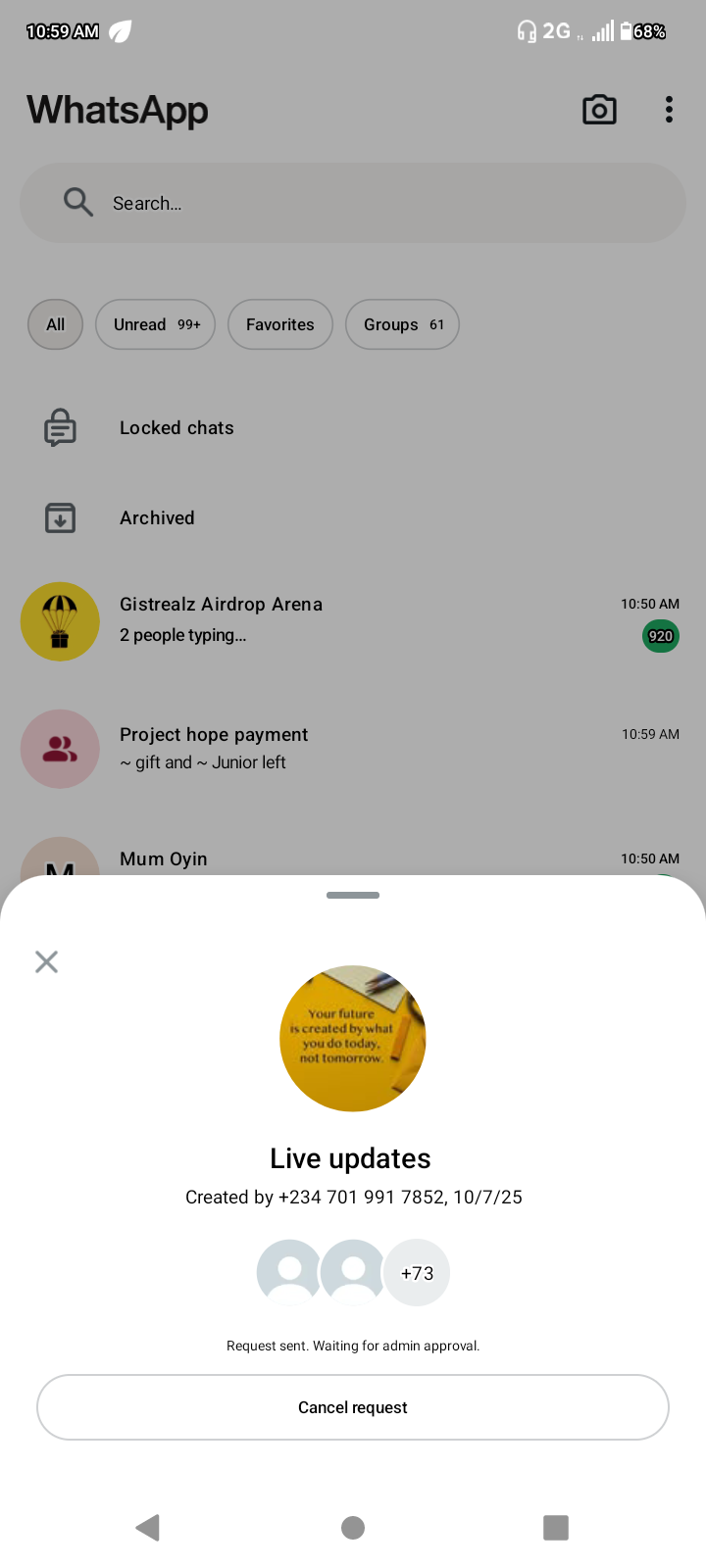Image resolution: width=706 pixels, height=1568 pixels.
Task: Open the overflow menu
Action: [669, 110]
